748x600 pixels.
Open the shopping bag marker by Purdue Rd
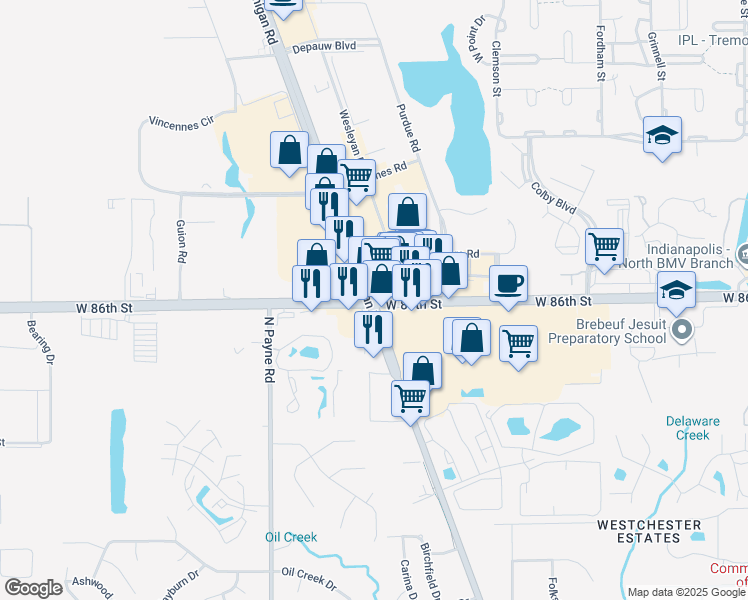(x=407, y=212)
